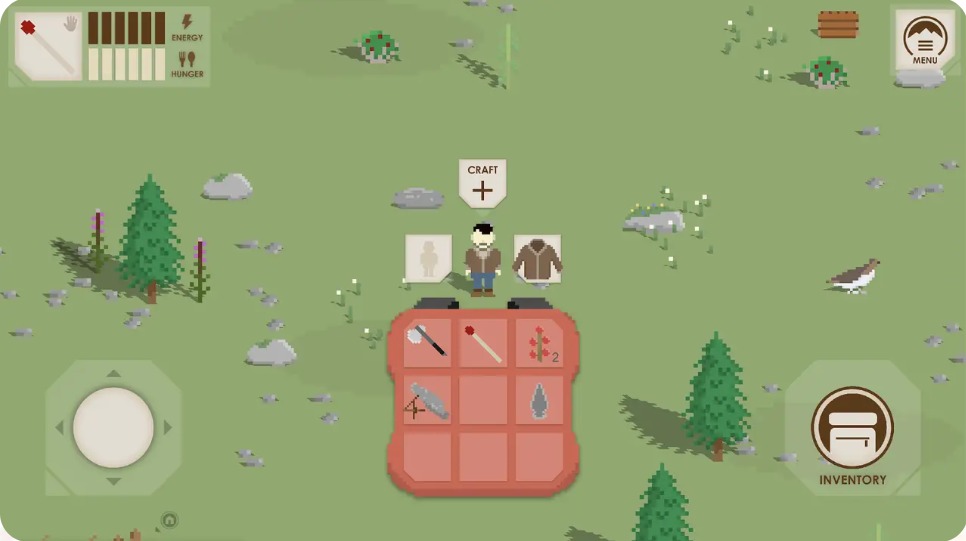This screenshot has height=541, width=966.
Task: Tap the empty body outline slot
Action: pos(428,260)
